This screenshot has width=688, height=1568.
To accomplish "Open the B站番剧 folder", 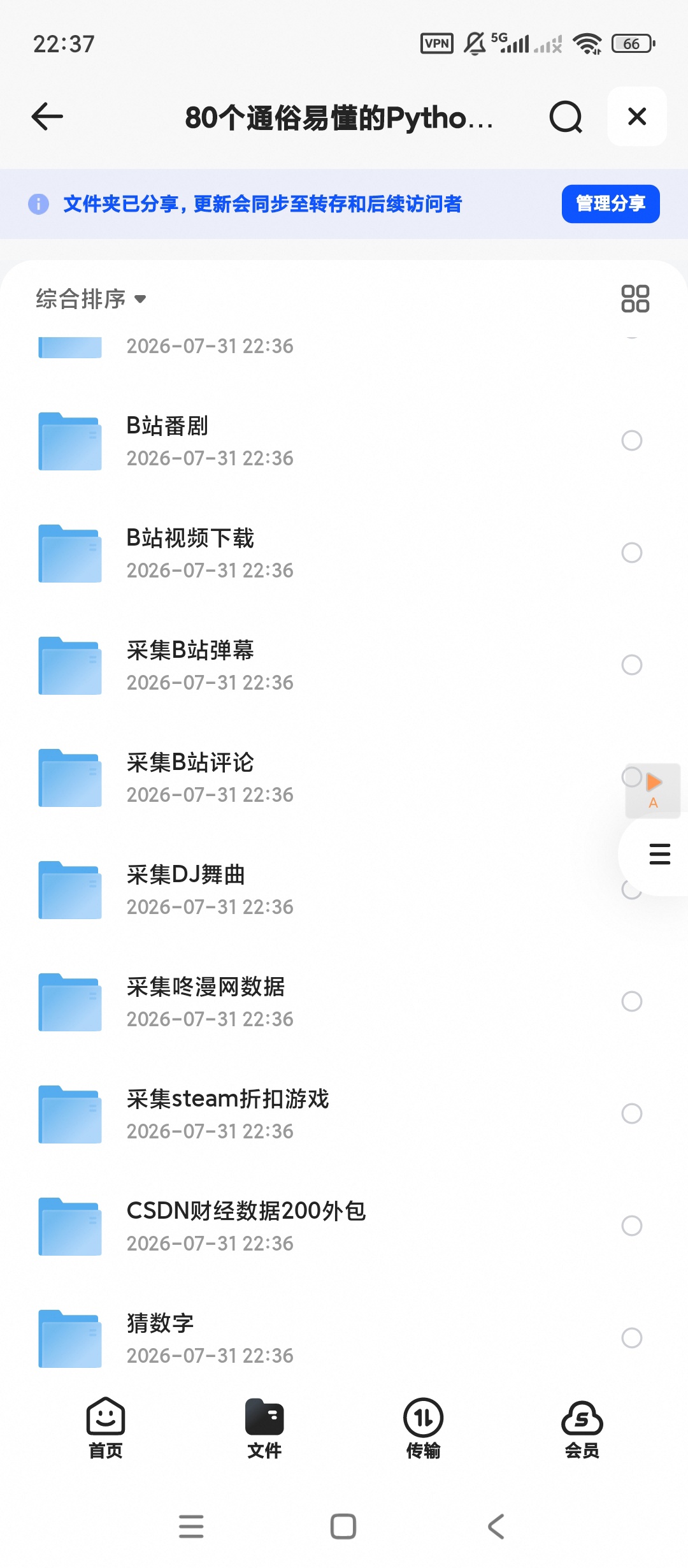I will (x=344, y=441).
